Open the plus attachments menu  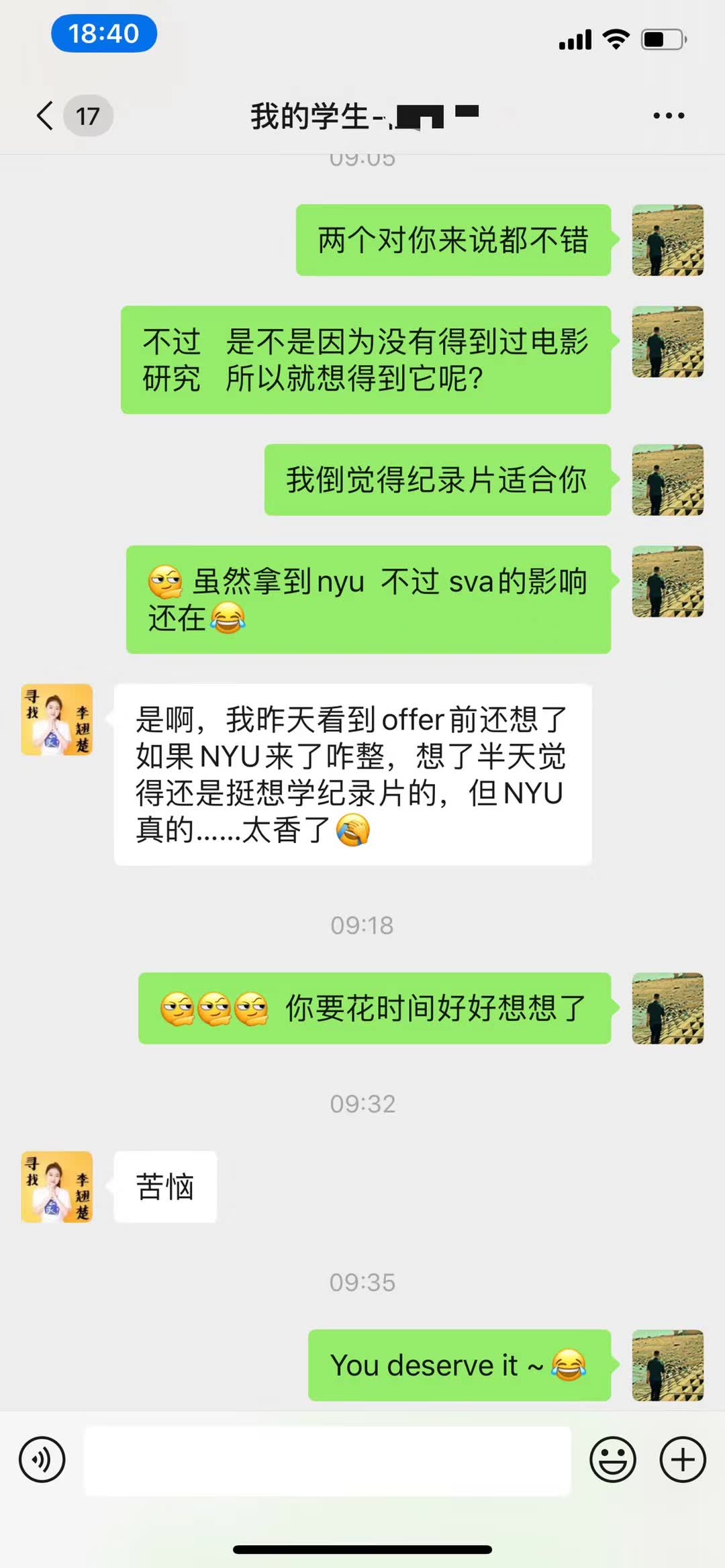tap(683, 1459)
